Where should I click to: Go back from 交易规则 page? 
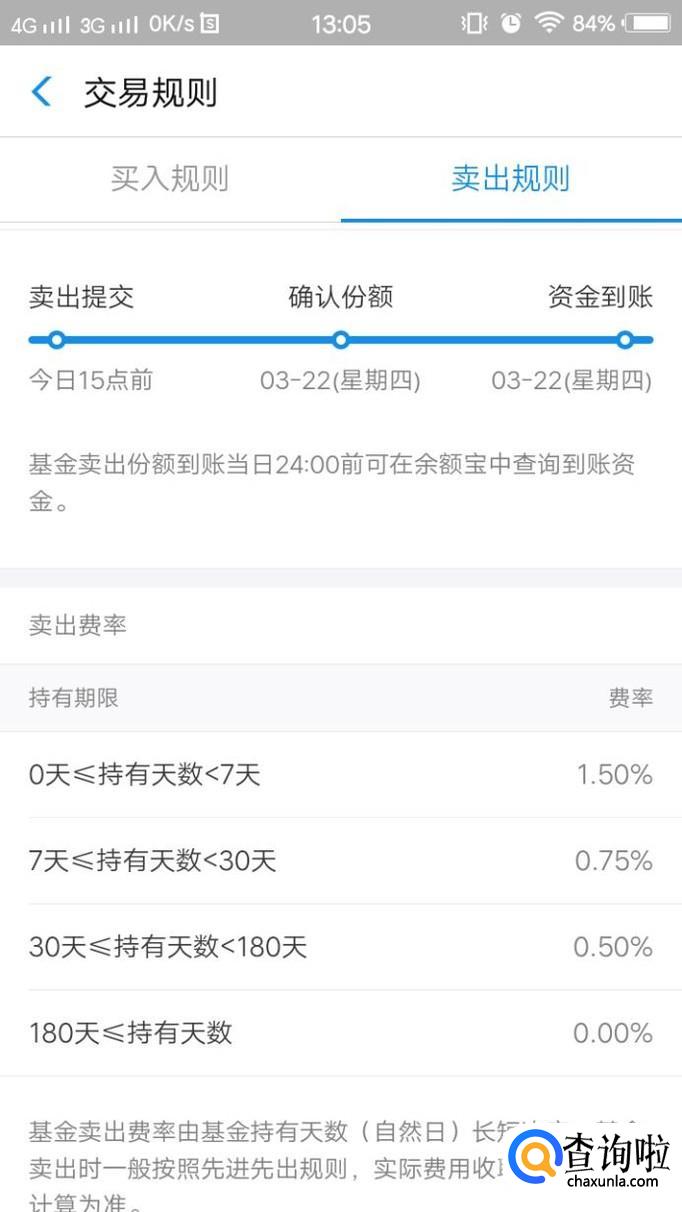click(41, 92)
